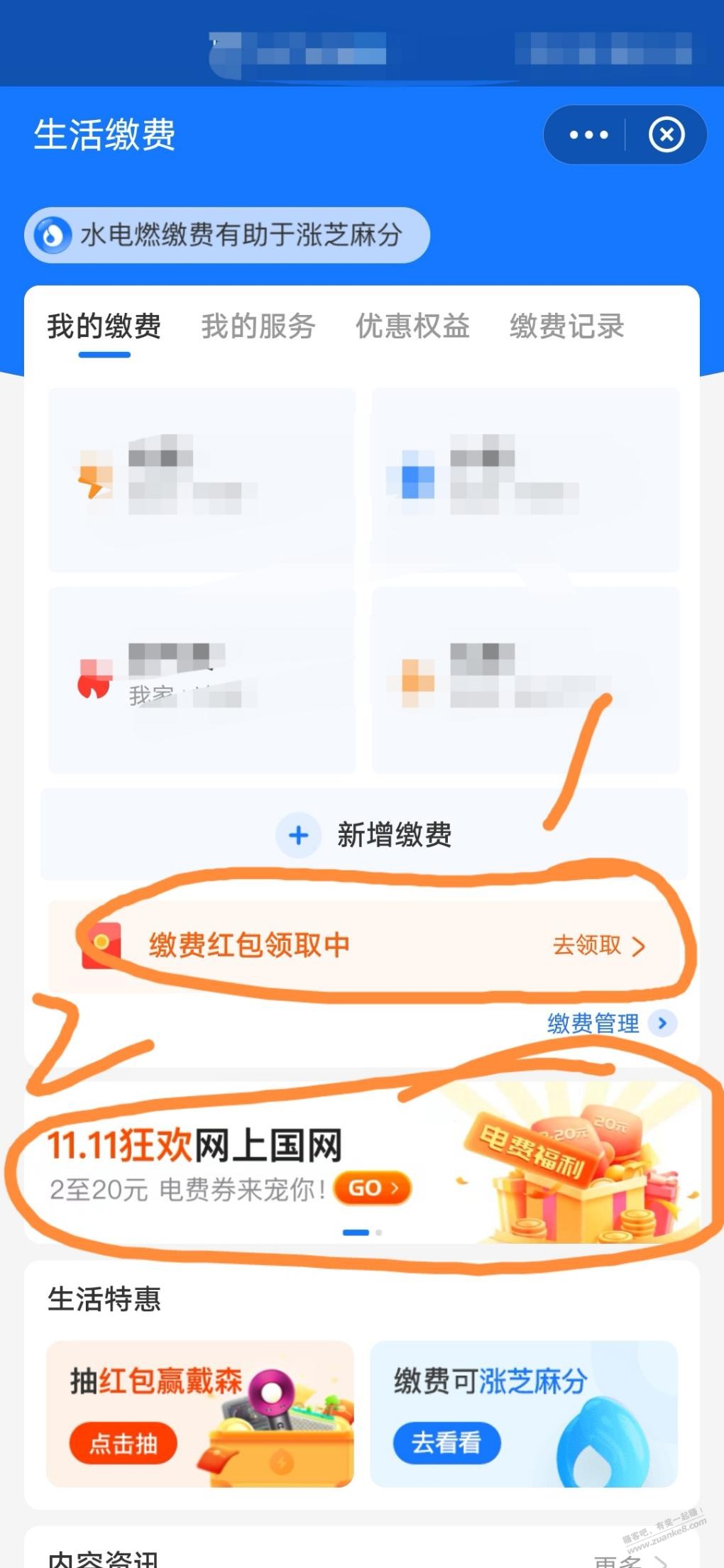The width and height of the screenshot is (724, 1568).
Task: Select the 我的缴费 tab
Action: pos(104,326)
